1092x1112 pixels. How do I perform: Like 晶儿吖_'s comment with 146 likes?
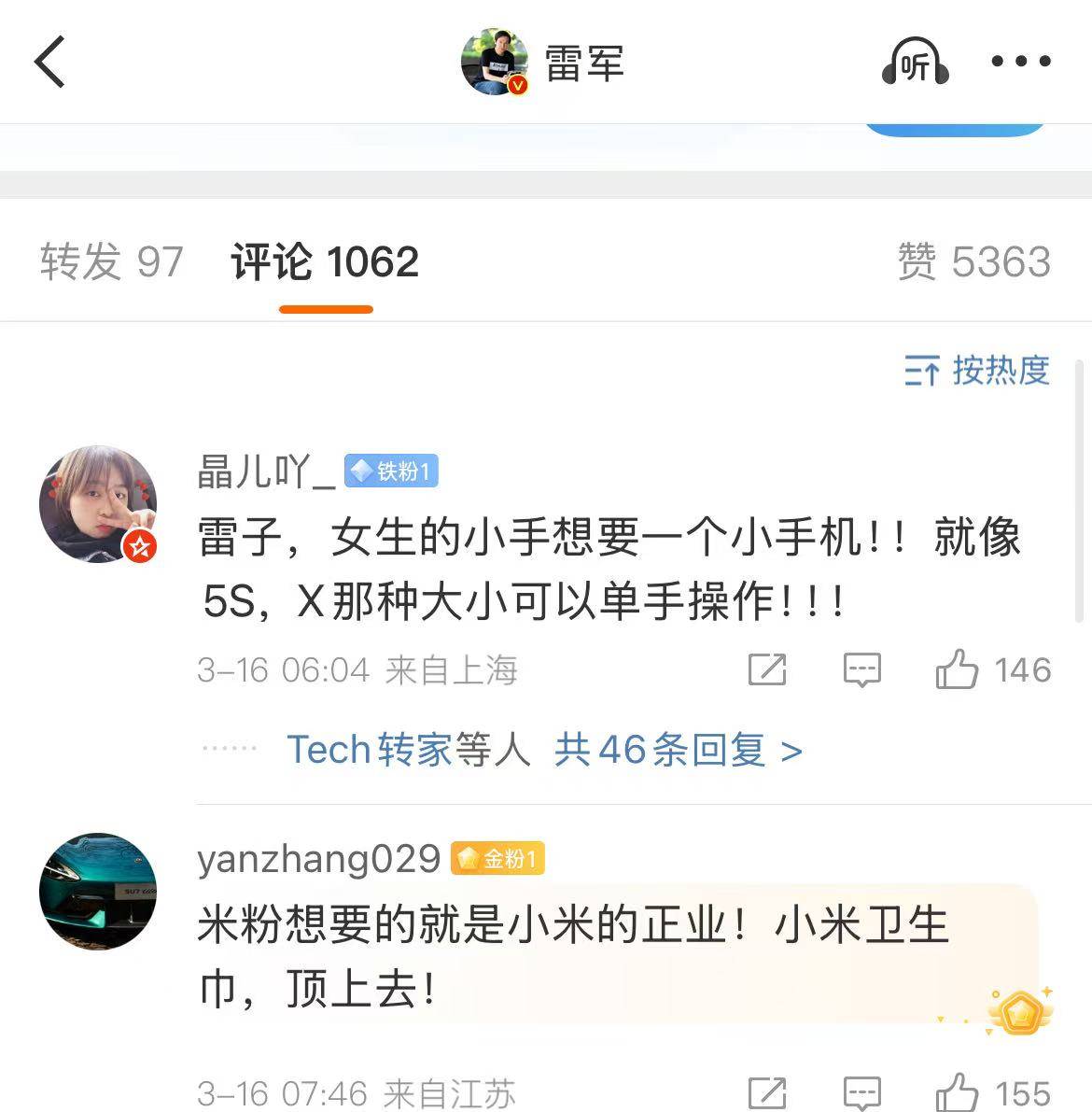[x=958, y=669]
